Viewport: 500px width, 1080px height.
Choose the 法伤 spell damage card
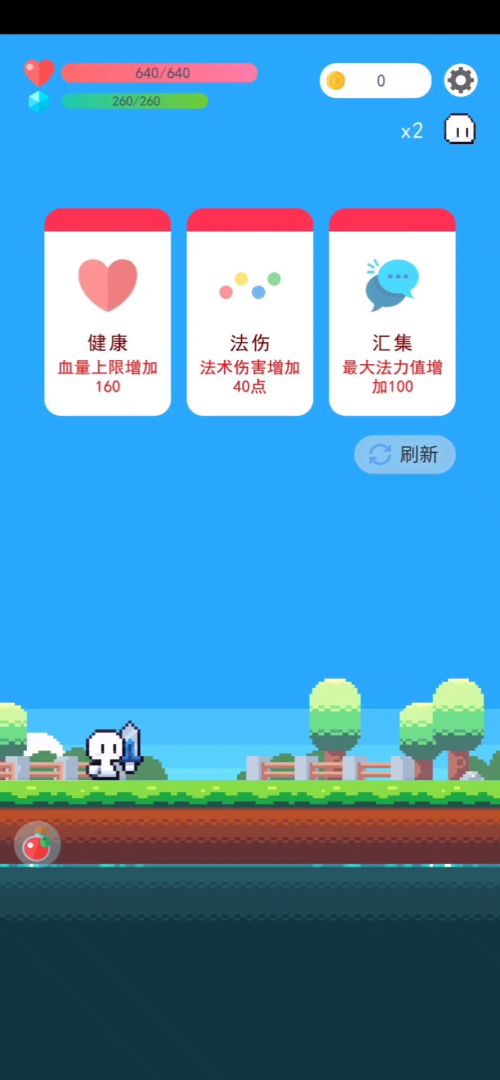pos(250,312)
